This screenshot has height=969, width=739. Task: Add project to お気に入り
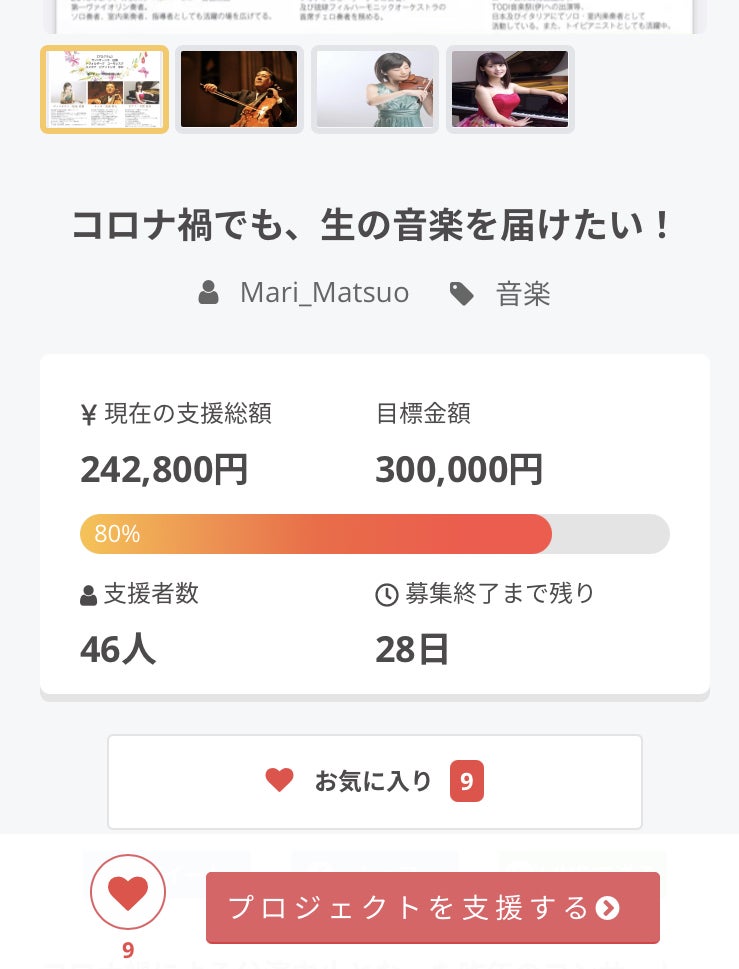[374, 782]
